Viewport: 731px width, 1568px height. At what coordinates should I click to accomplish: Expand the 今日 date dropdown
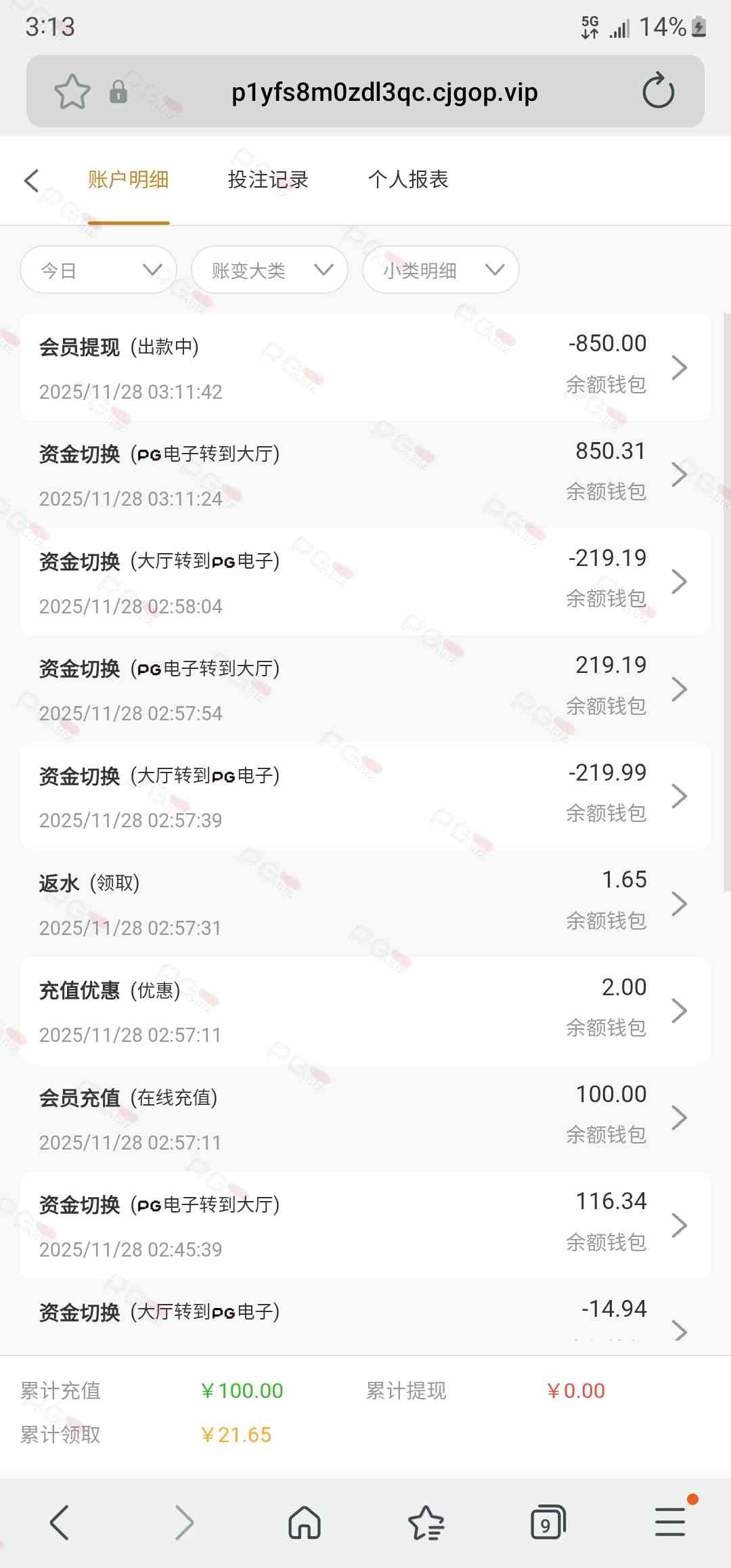click(99, 270)
